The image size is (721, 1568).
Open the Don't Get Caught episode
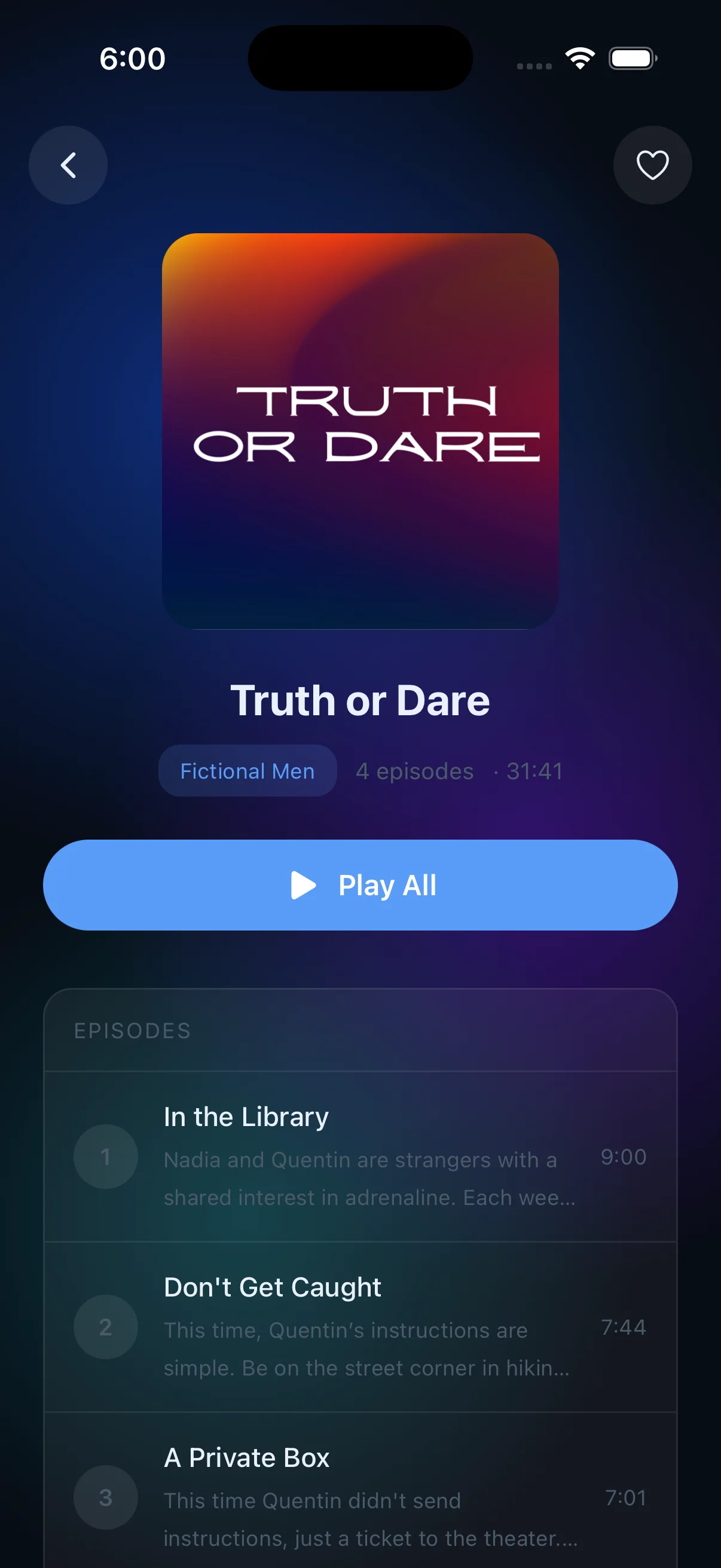[360, 1326]
